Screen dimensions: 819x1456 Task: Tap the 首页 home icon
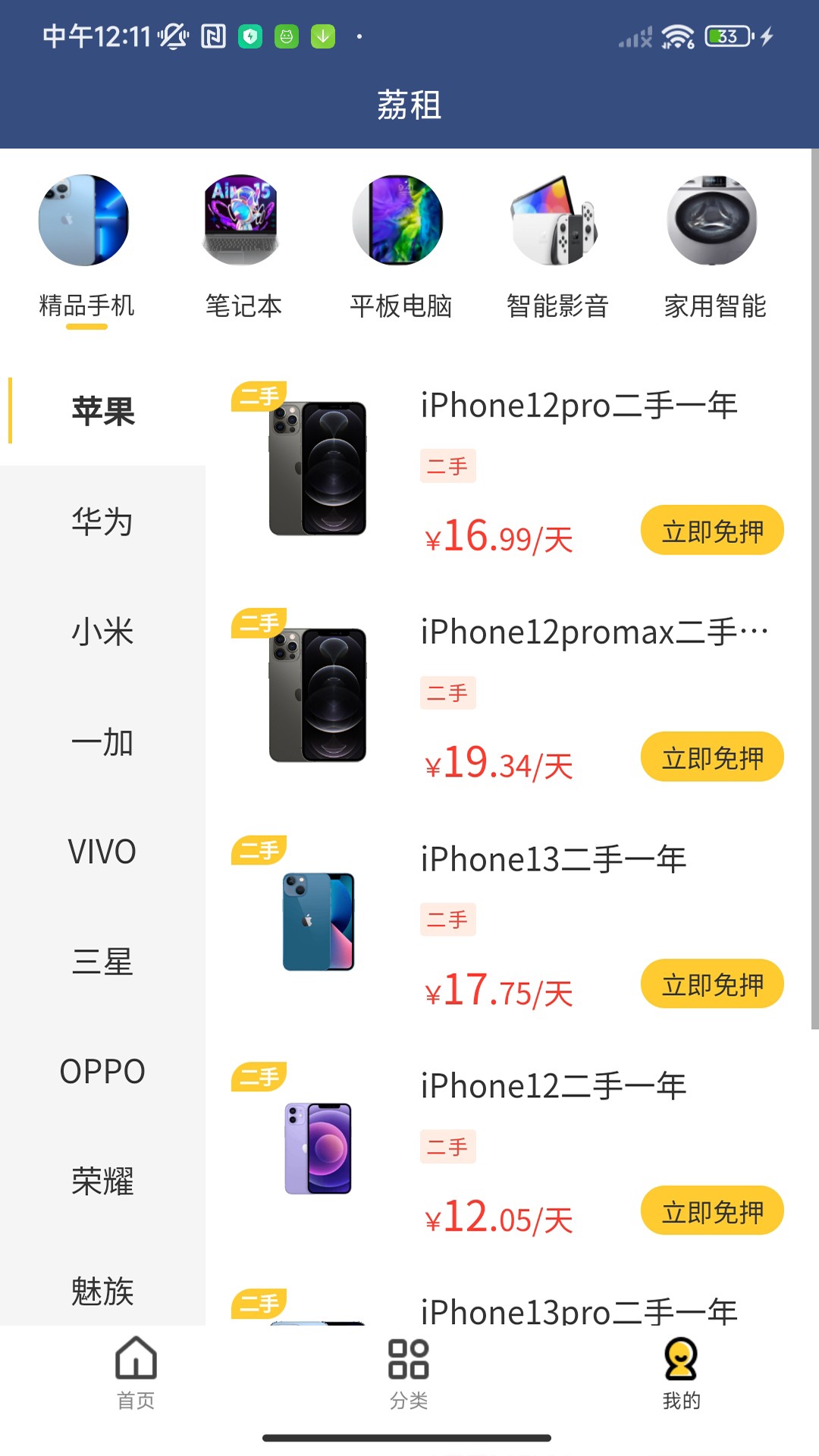pos(136,1360)
